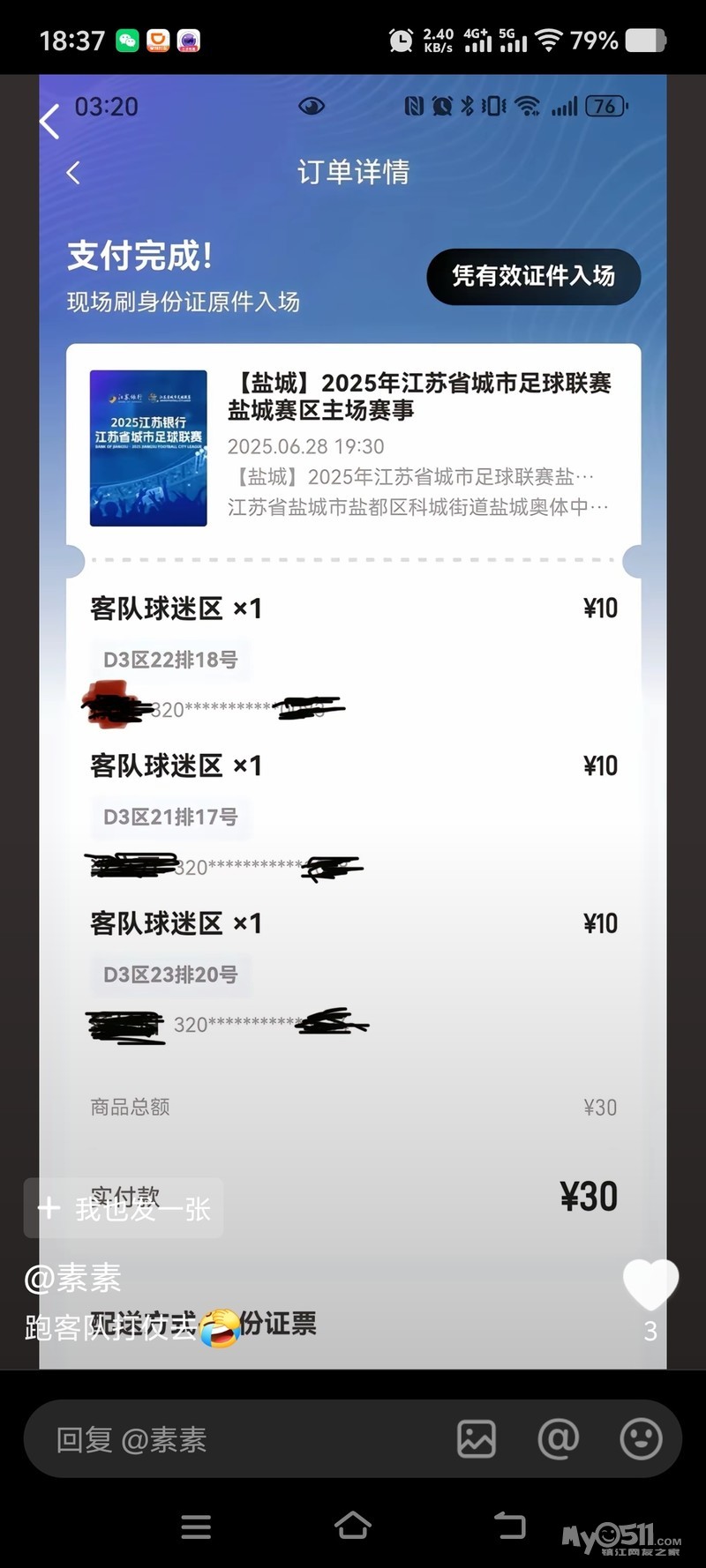The width and height of the screenshot is (706, 1568).
Task: Open the profile of @素素
Action: [x=73, y=1278]
